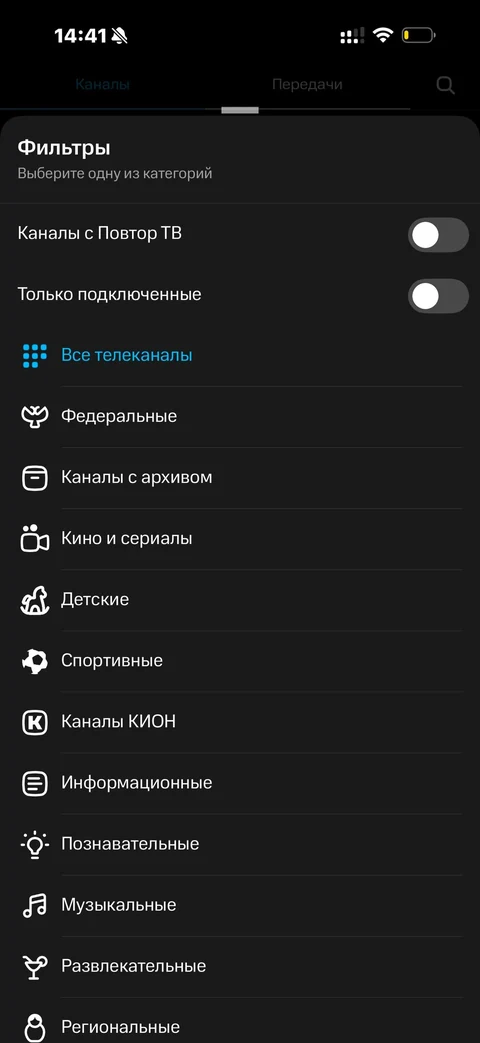Turn on Только подключенные switch
The height and width of the screenshot is (1043, 480).
click(x=438, y=296)
